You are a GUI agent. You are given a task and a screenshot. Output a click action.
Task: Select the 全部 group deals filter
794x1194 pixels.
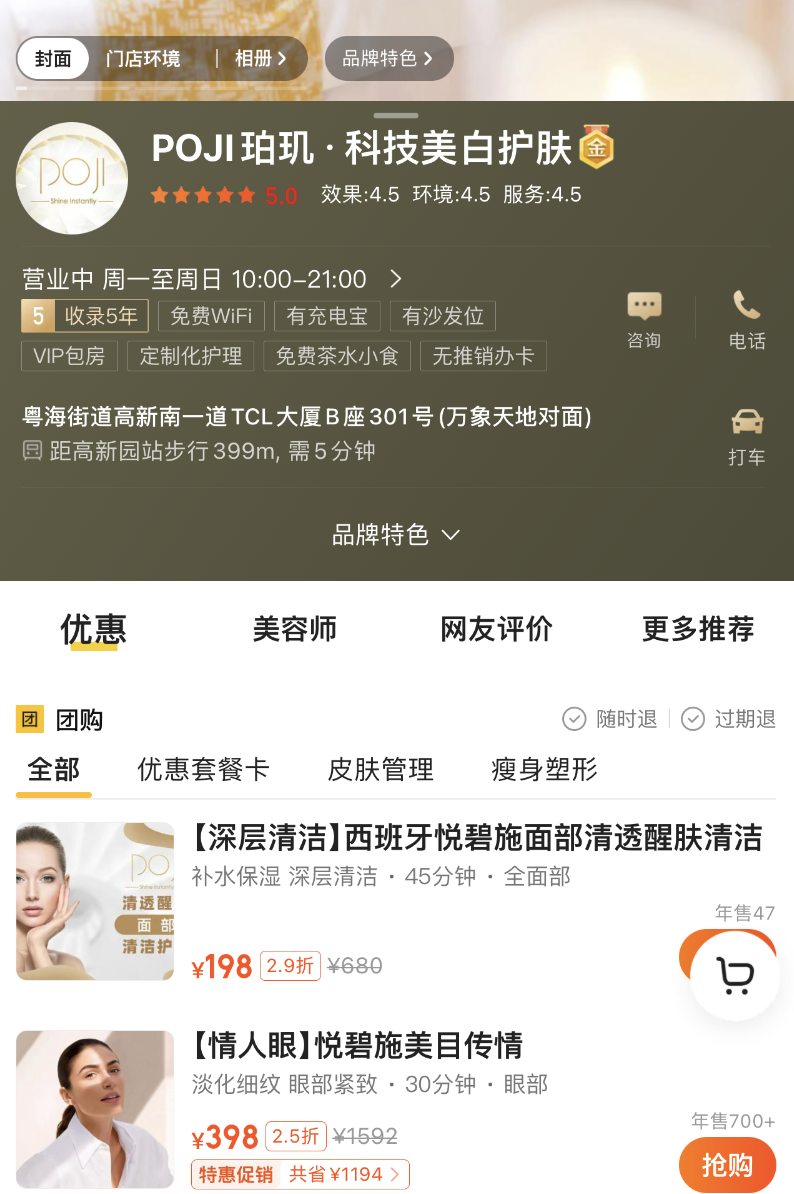point(53,769)
